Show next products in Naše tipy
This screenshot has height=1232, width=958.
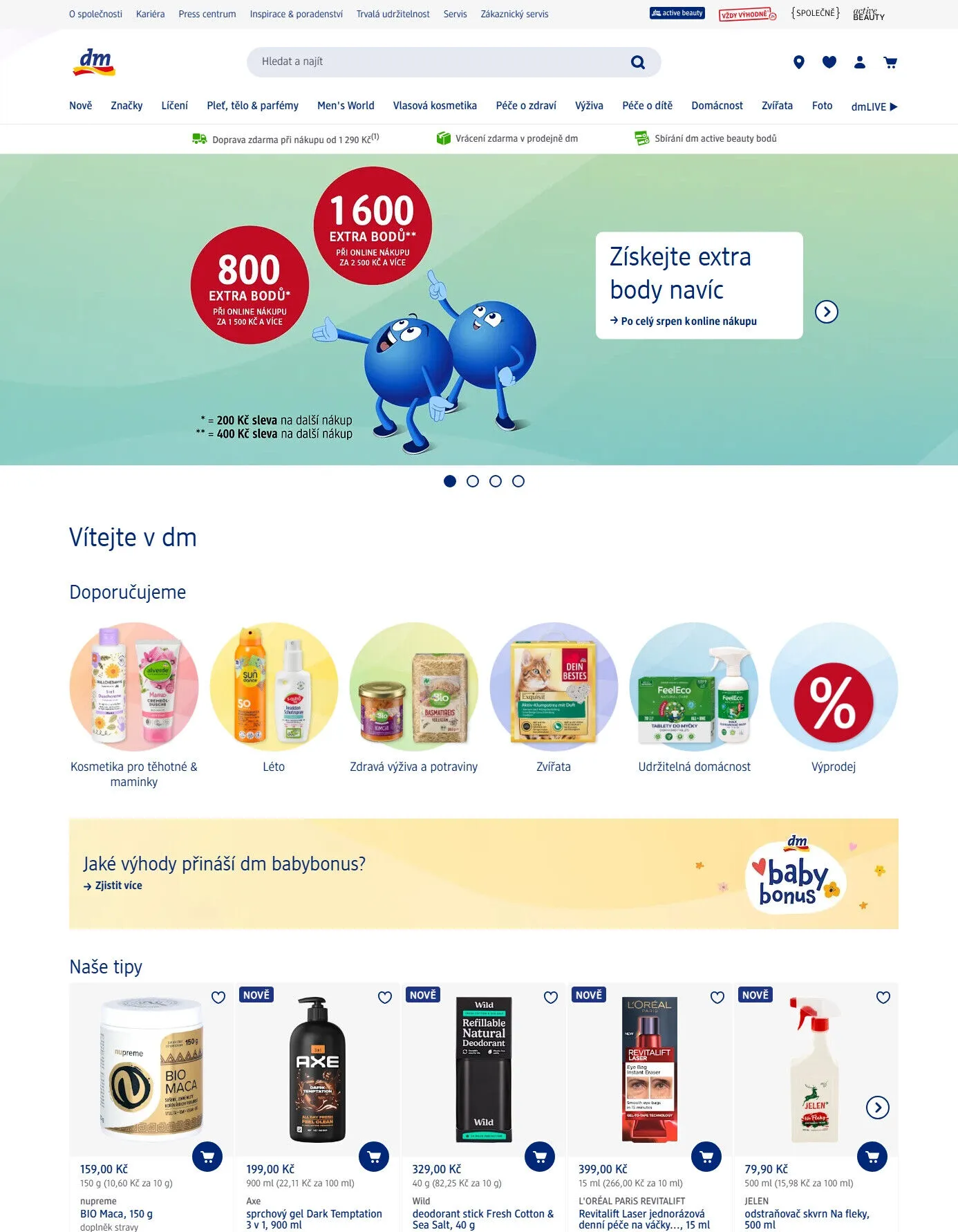click(877, 1108)
